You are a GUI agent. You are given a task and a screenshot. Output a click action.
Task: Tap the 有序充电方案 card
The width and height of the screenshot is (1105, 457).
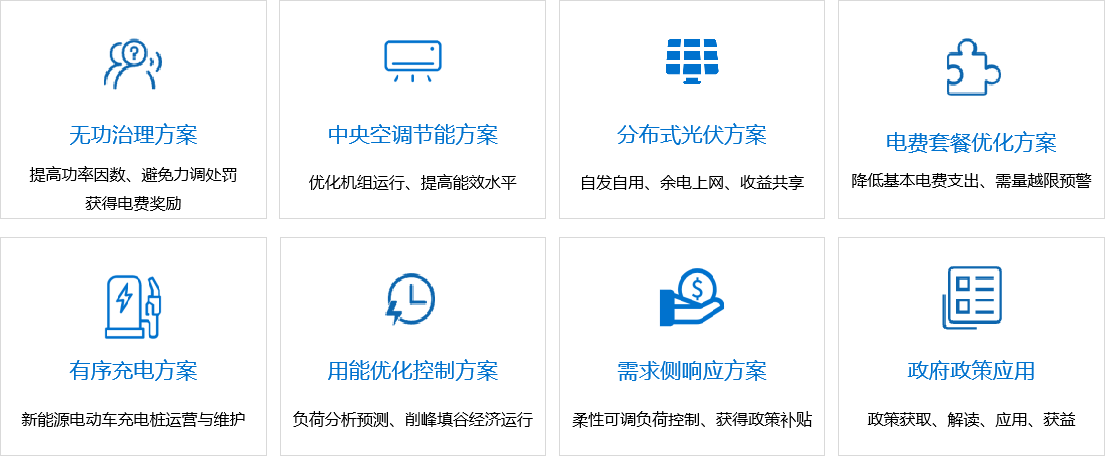(x=133, y=371)
